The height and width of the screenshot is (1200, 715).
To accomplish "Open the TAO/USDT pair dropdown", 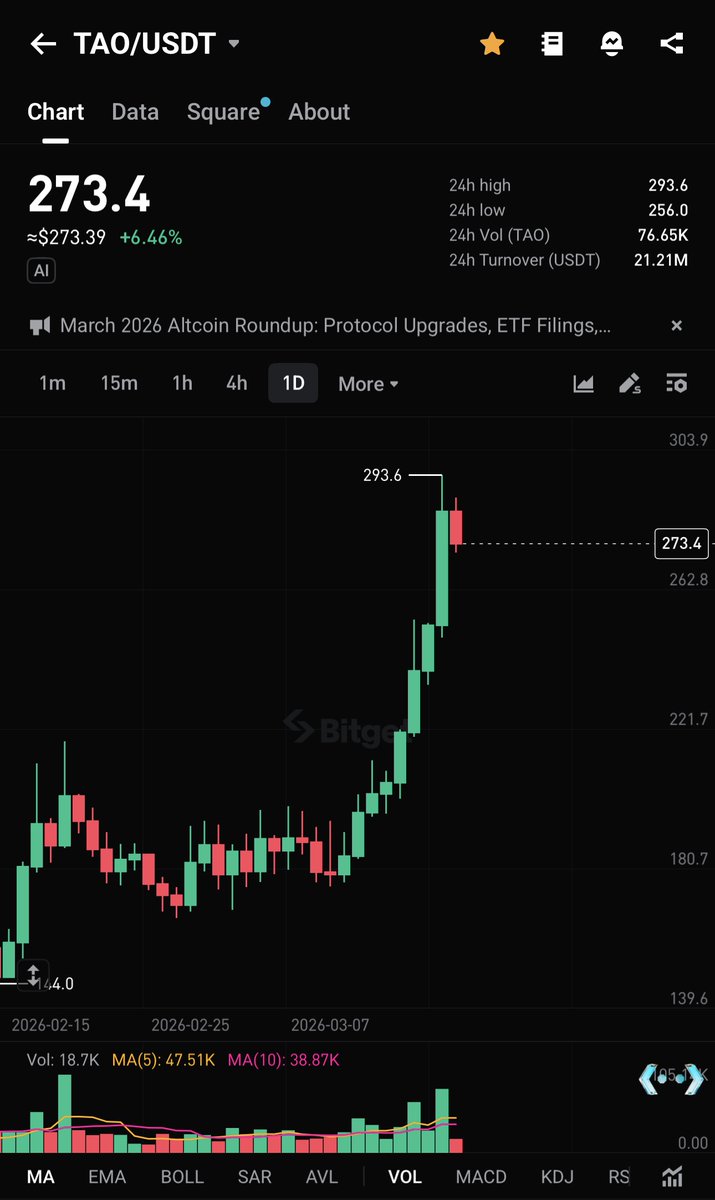I will click(234, 44).
